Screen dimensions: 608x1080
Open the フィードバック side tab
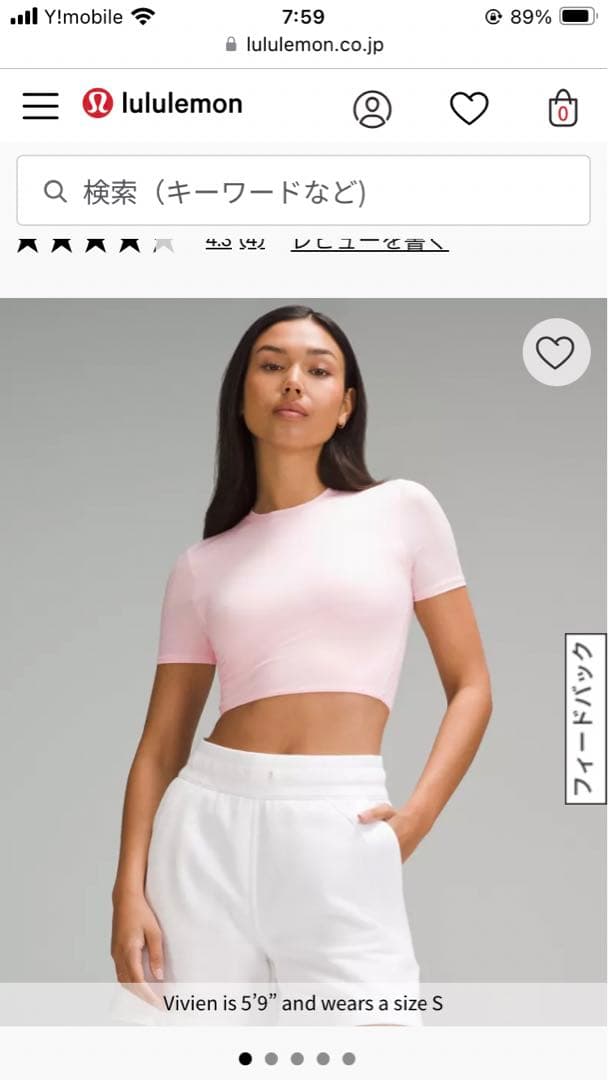[586, 718]
